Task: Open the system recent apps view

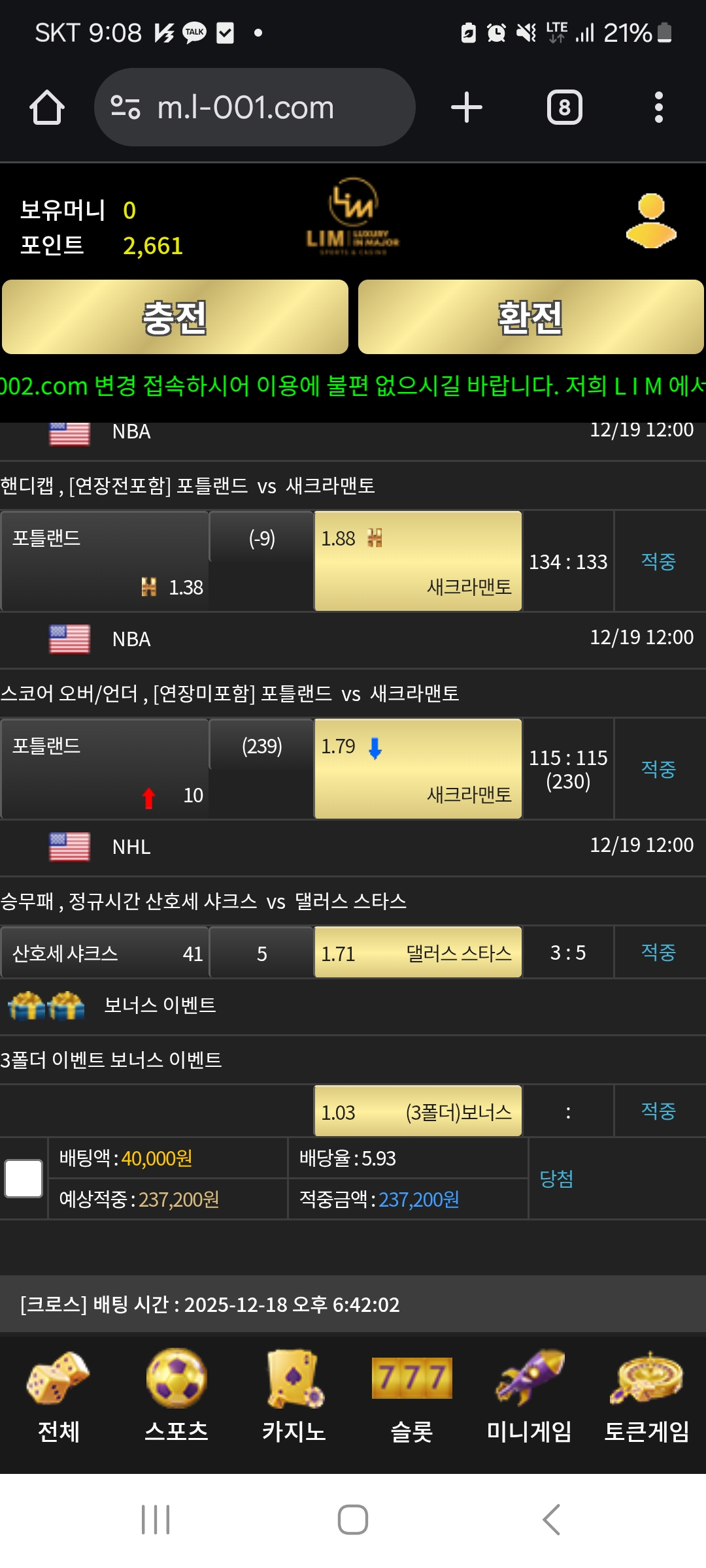Action: (x=156, y=1520)
